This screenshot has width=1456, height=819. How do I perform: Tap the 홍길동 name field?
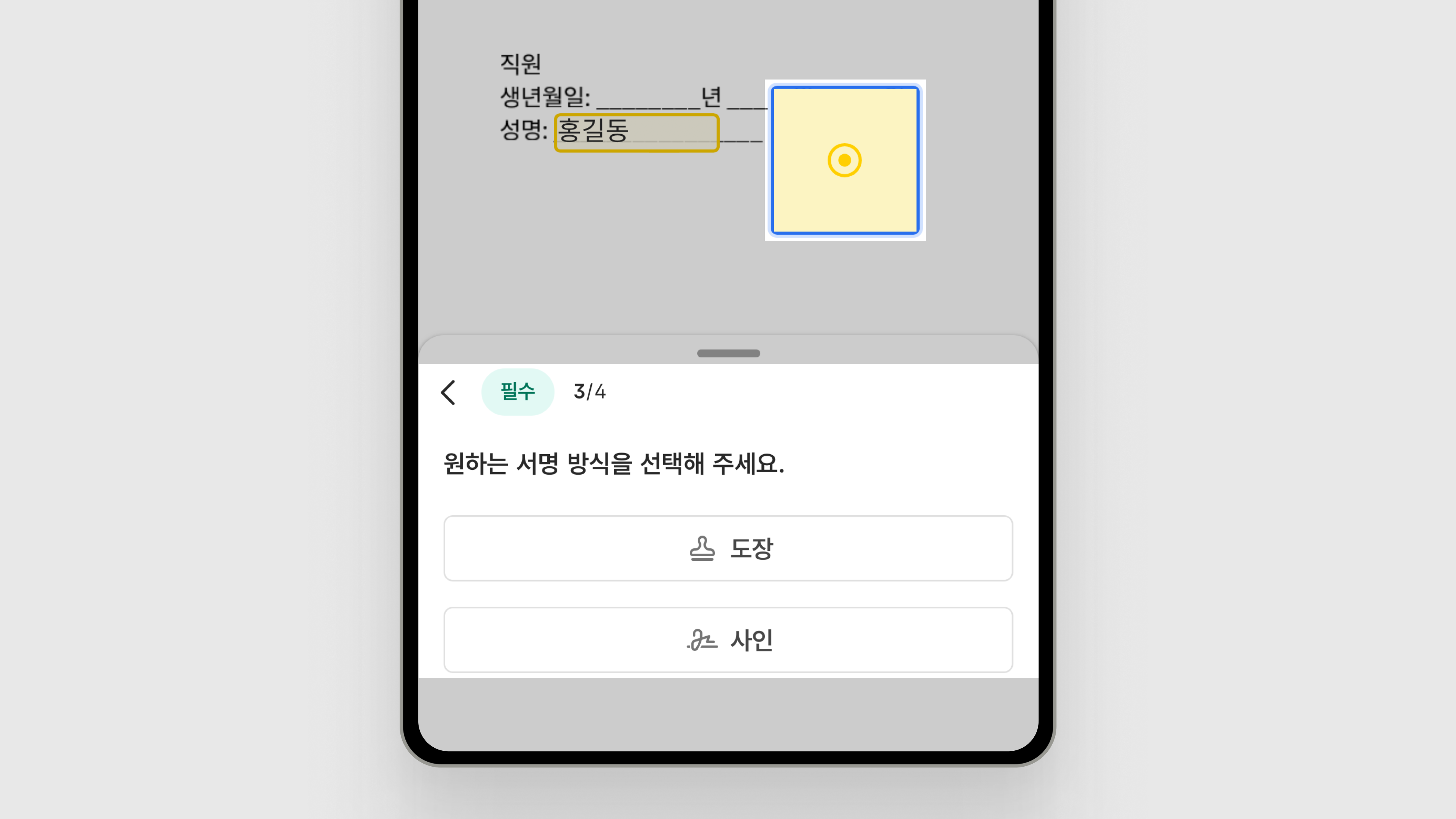pos(637,133)
